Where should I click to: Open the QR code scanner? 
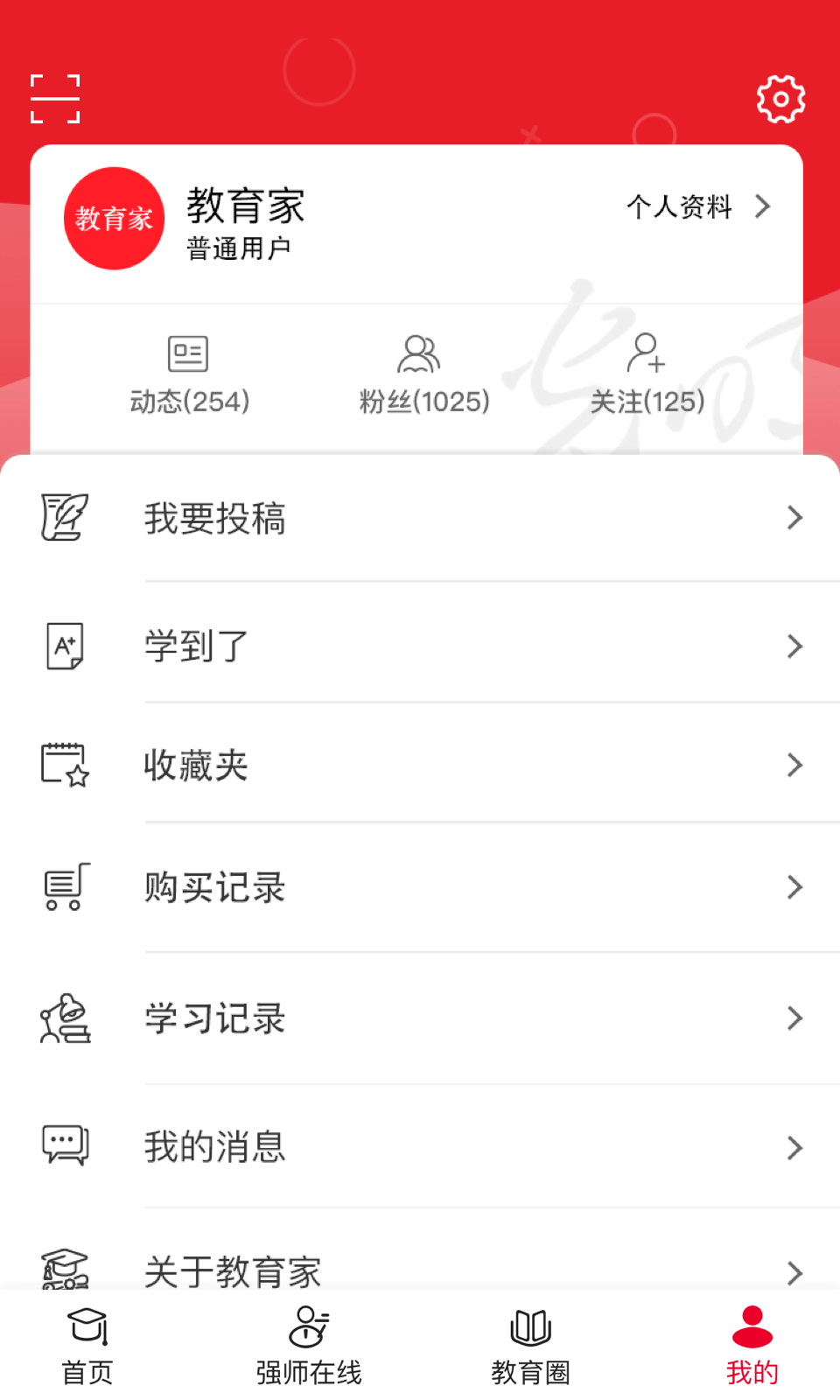point(54,98)
